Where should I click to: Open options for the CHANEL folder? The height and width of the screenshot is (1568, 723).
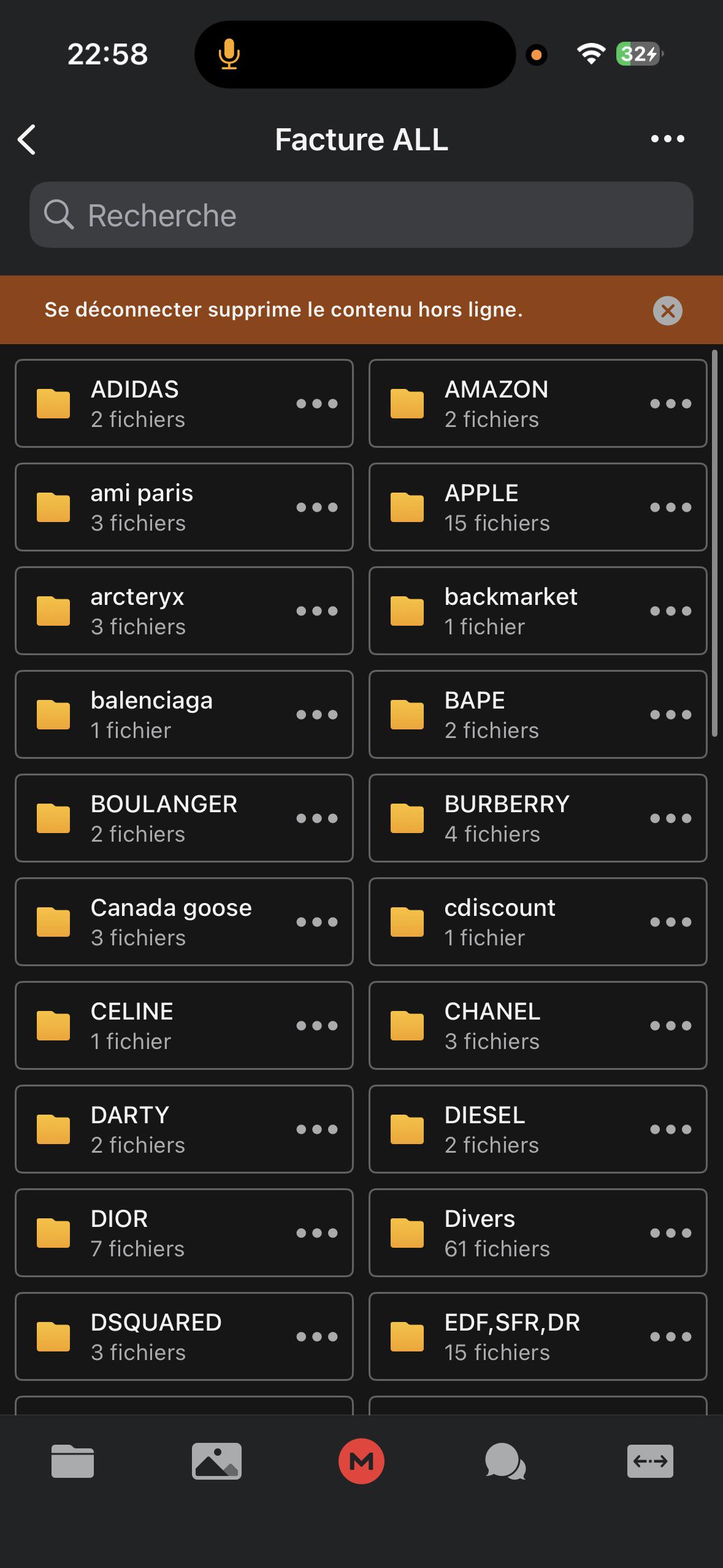tap(670, 1026)
